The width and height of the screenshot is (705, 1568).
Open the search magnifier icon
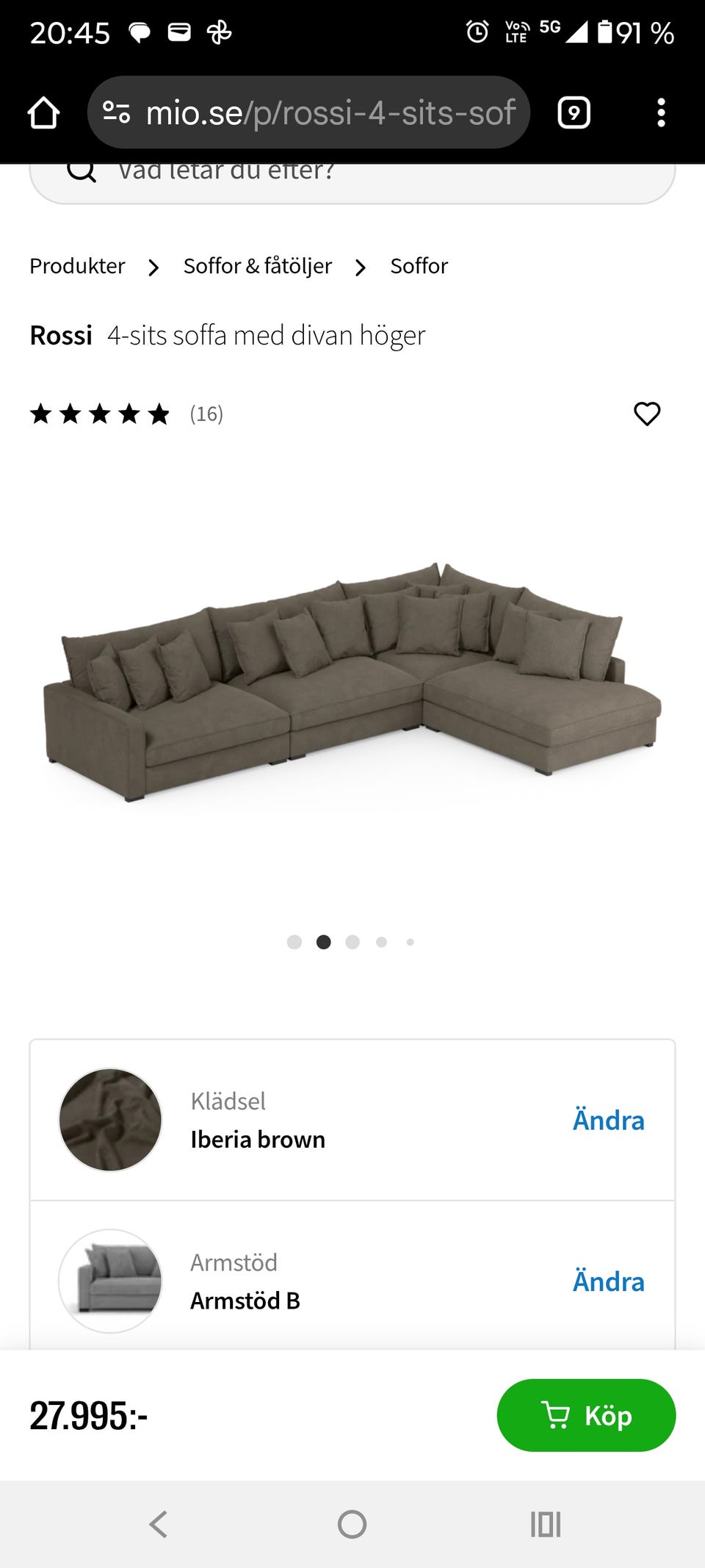tap(81, 173)
